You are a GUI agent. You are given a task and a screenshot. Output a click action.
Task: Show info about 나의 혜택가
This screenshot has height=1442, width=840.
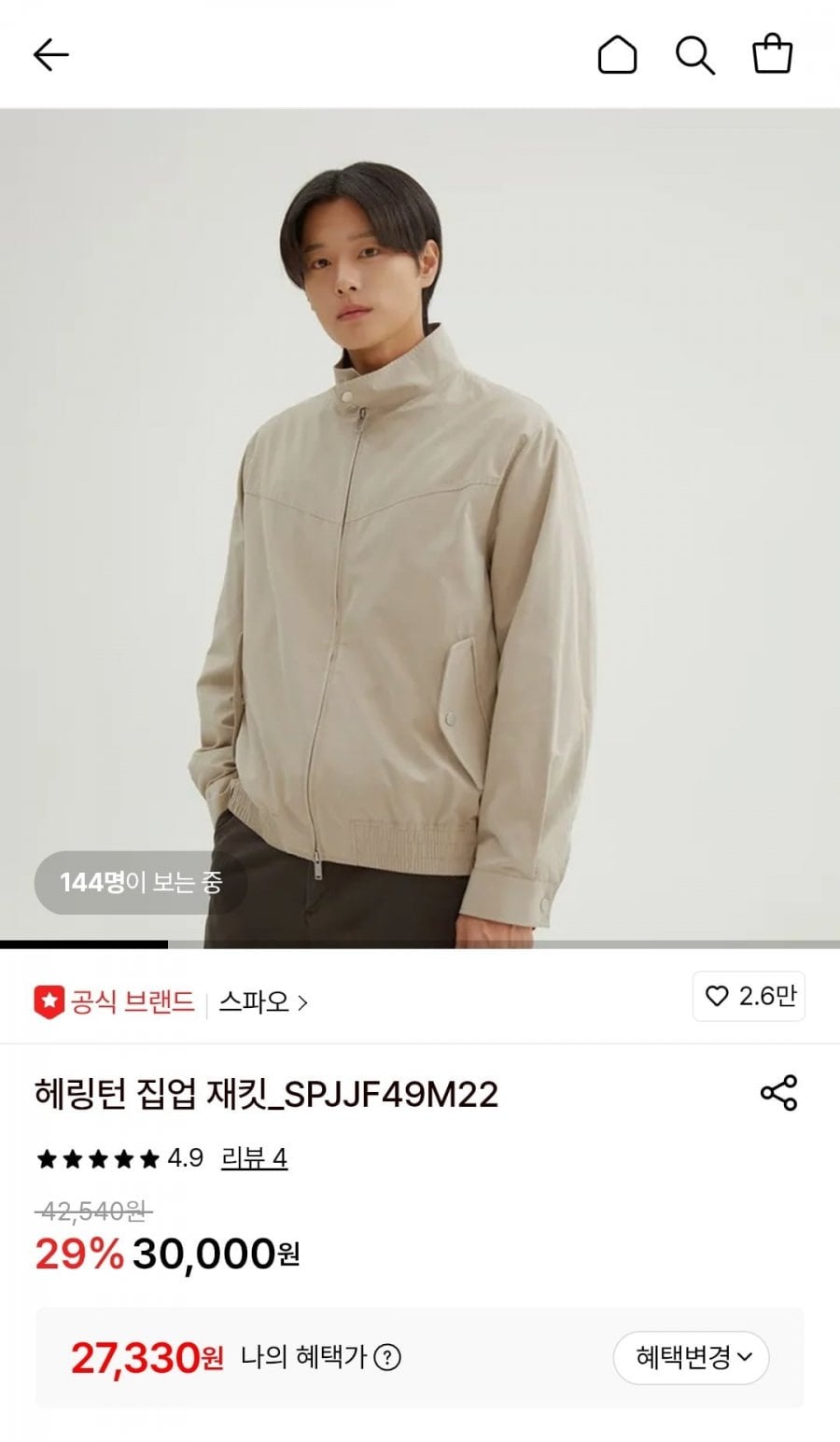(x=386, y=1357)
